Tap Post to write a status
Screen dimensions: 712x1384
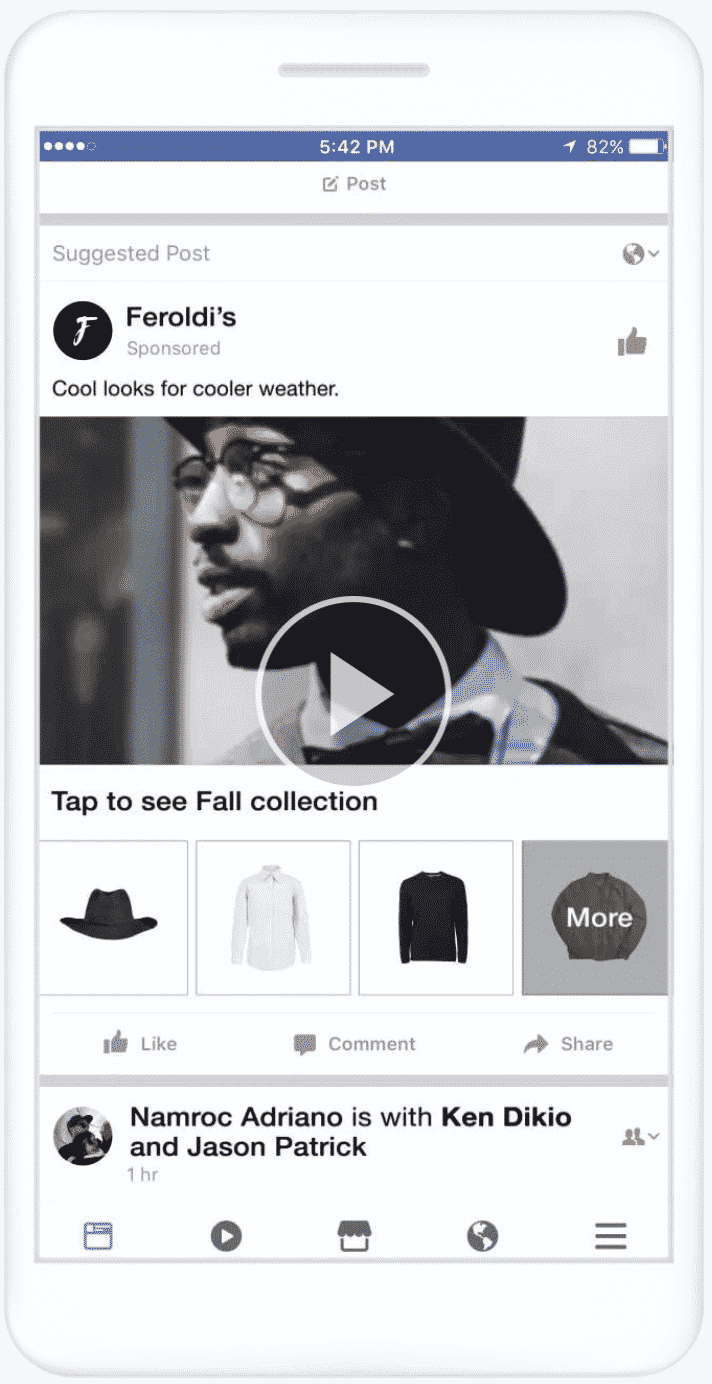coord(354,184)
